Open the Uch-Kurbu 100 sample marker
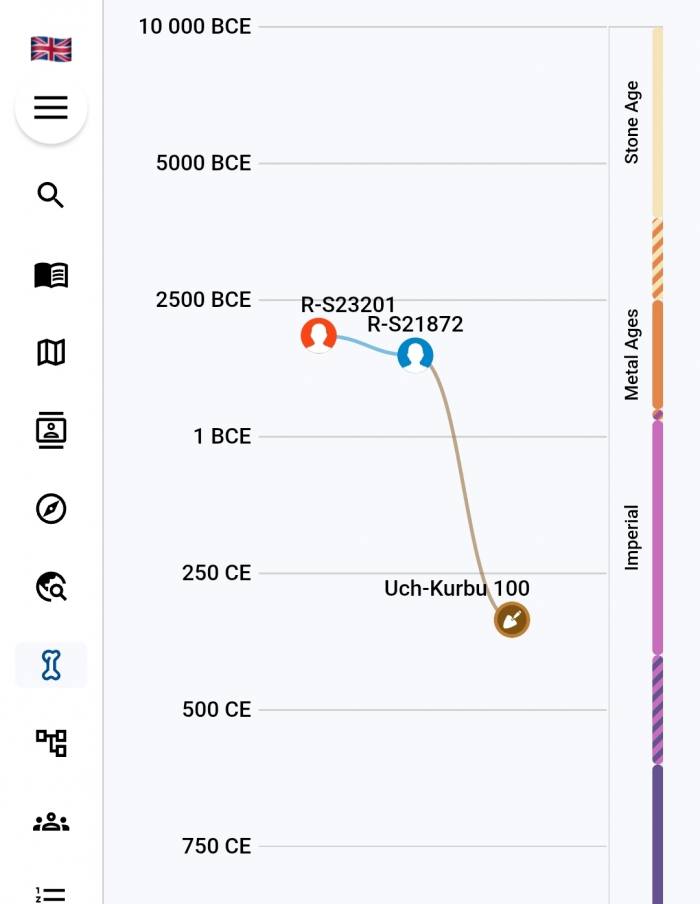The image size is (700, 904). coord(511,620)
